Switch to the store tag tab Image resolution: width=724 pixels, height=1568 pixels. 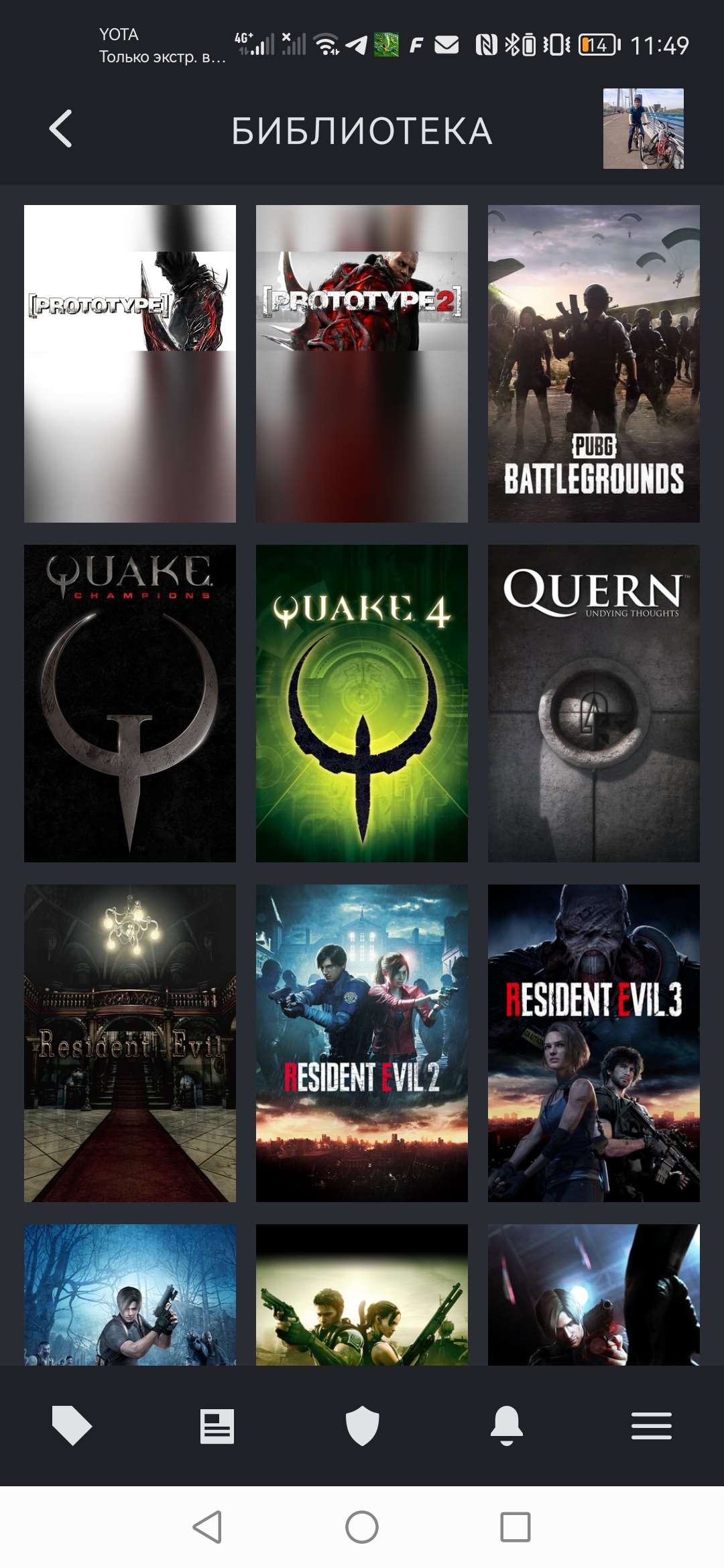(72, 1425)
